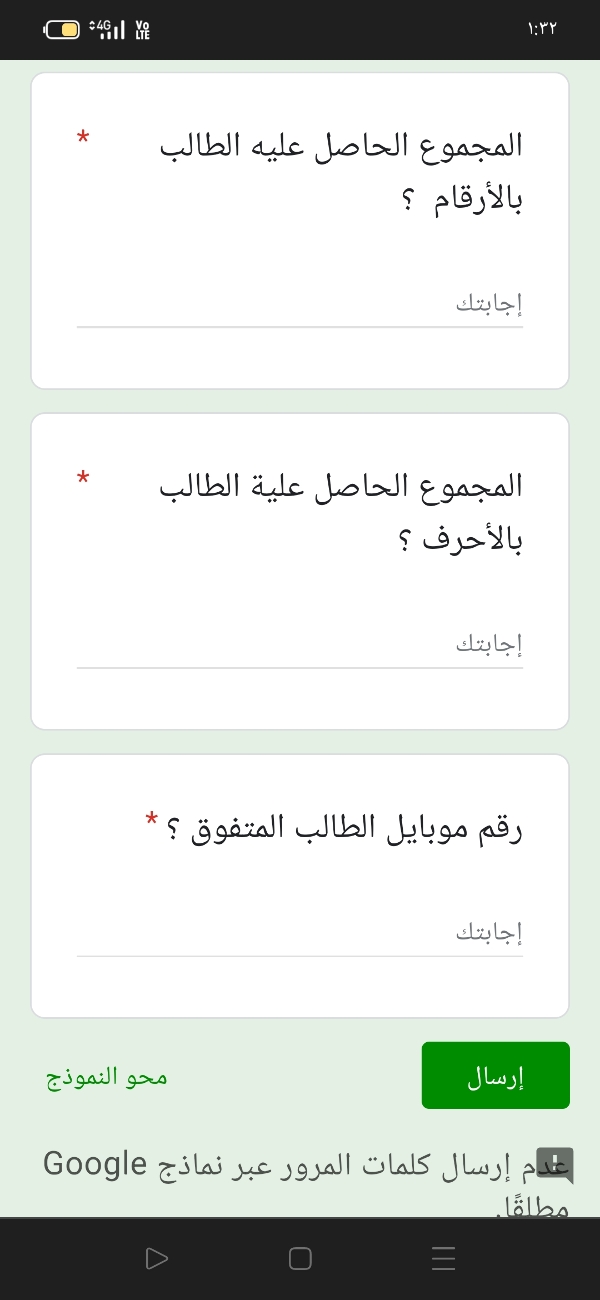The width and height of the screenshot is (600, 1300).
Task: Tap the answer field for total in numbers
Action: (300, 304)
